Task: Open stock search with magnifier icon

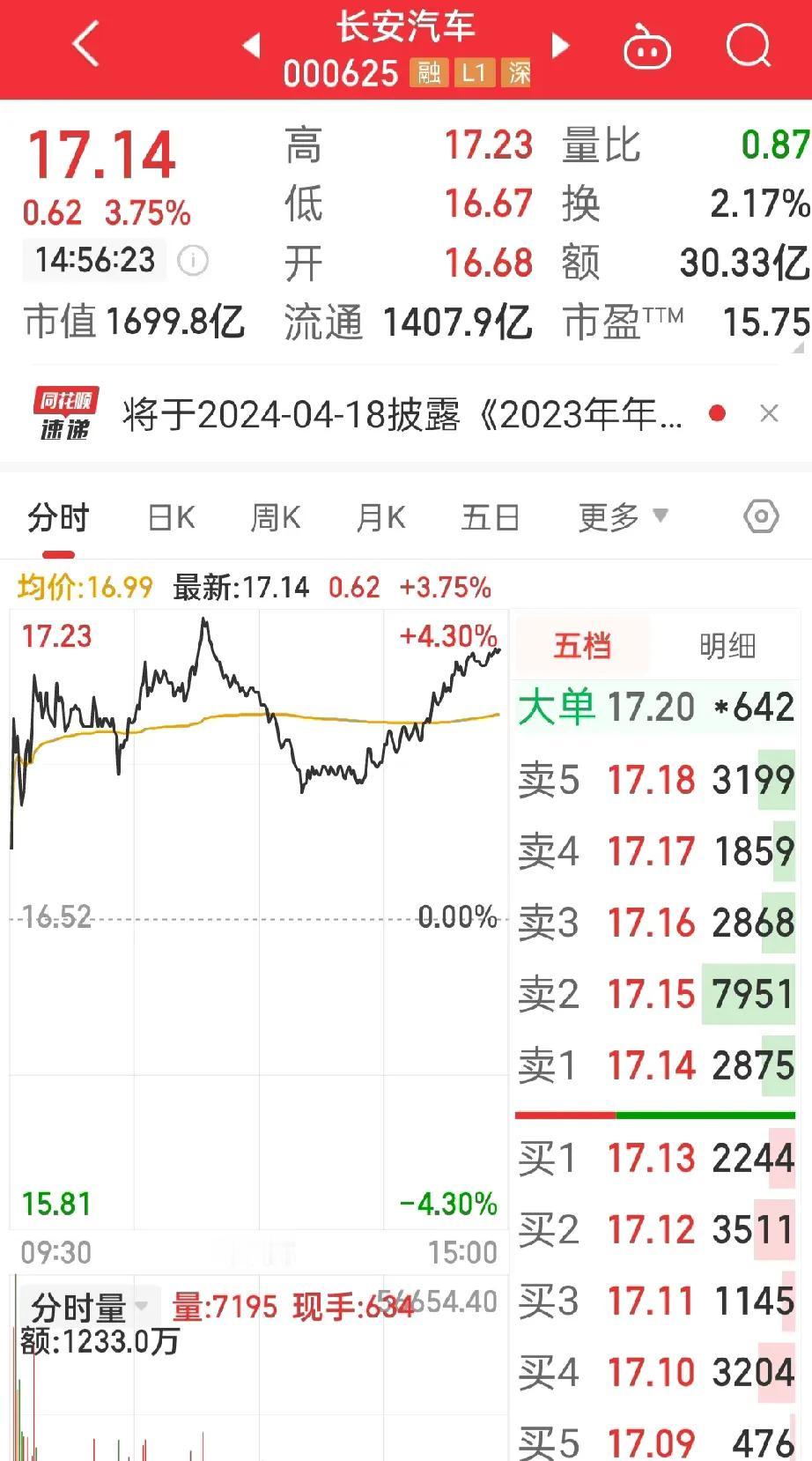Action: 748,48
